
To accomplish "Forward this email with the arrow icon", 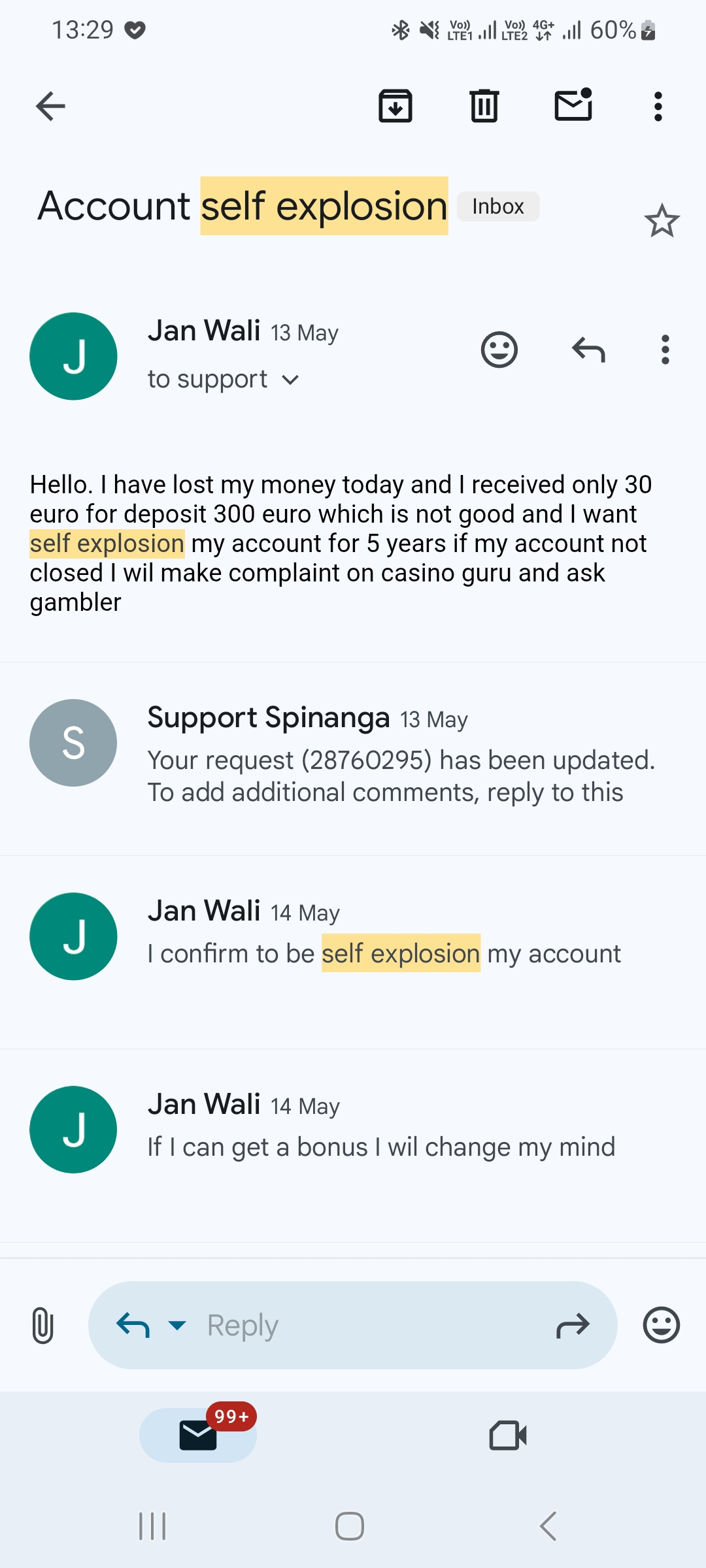I will [573, 1325].
